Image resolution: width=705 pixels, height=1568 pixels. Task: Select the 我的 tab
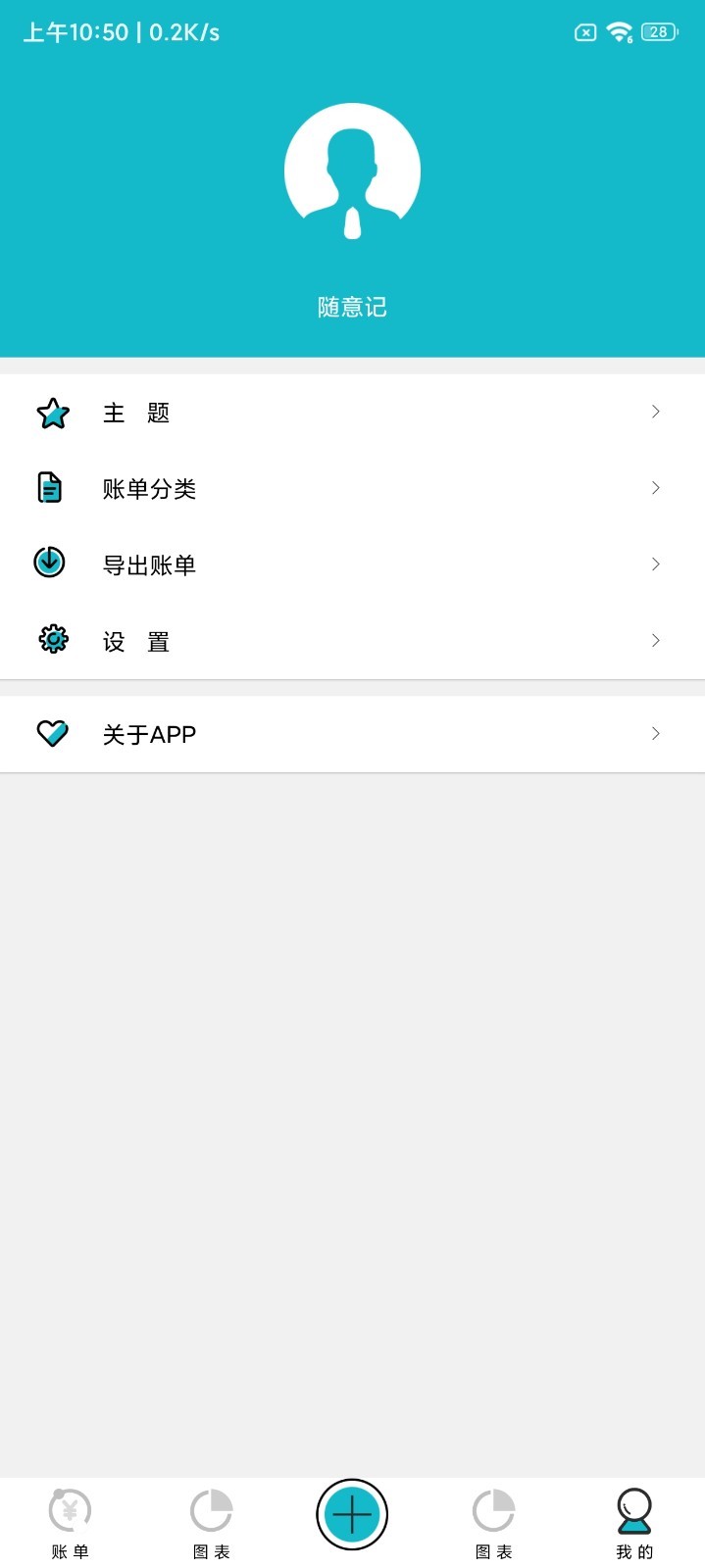pyautogui.click(x=634, y=1523)
